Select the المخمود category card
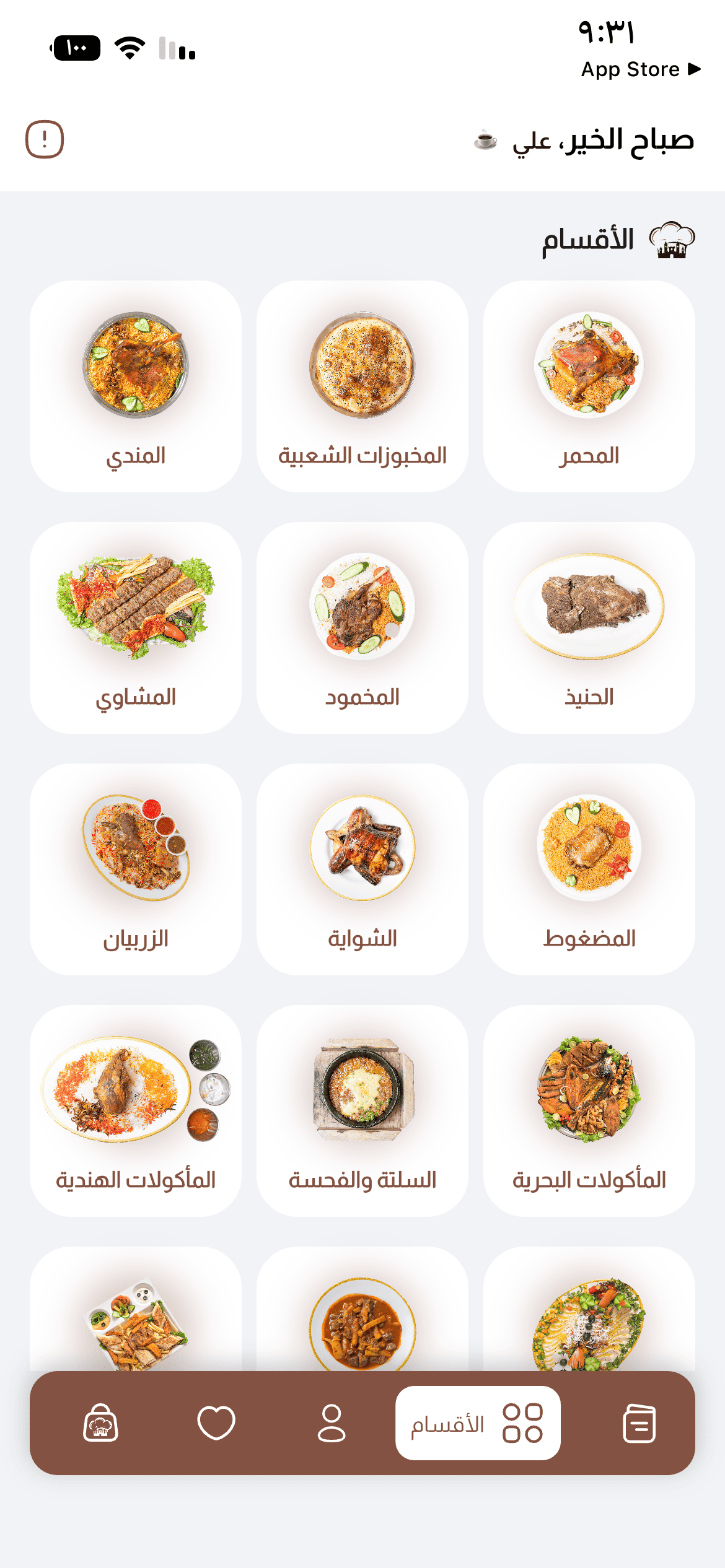Image resolution: width=725 pixels, height=1568 pixels. 362,628
